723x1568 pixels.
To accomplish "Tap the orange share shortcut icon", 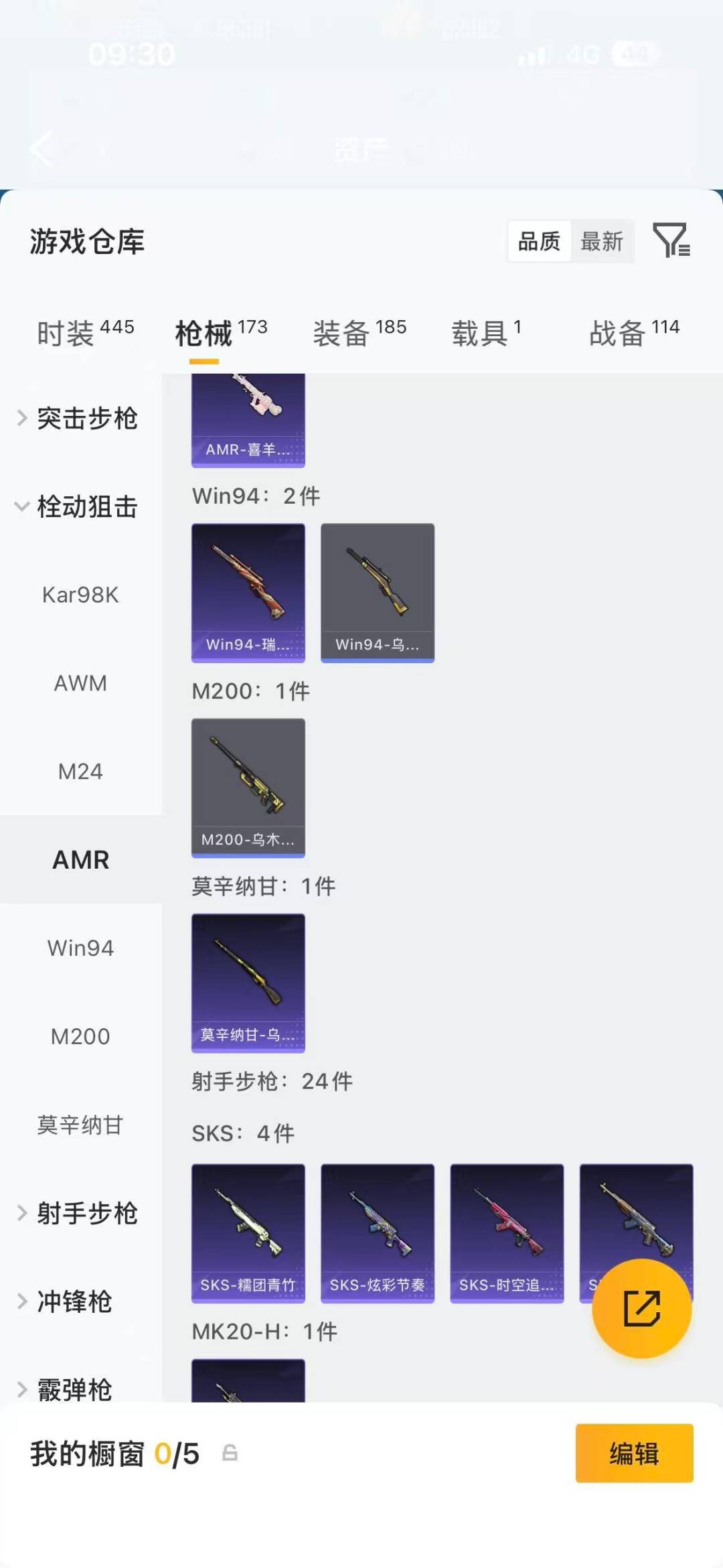I will pos(641,1309).
